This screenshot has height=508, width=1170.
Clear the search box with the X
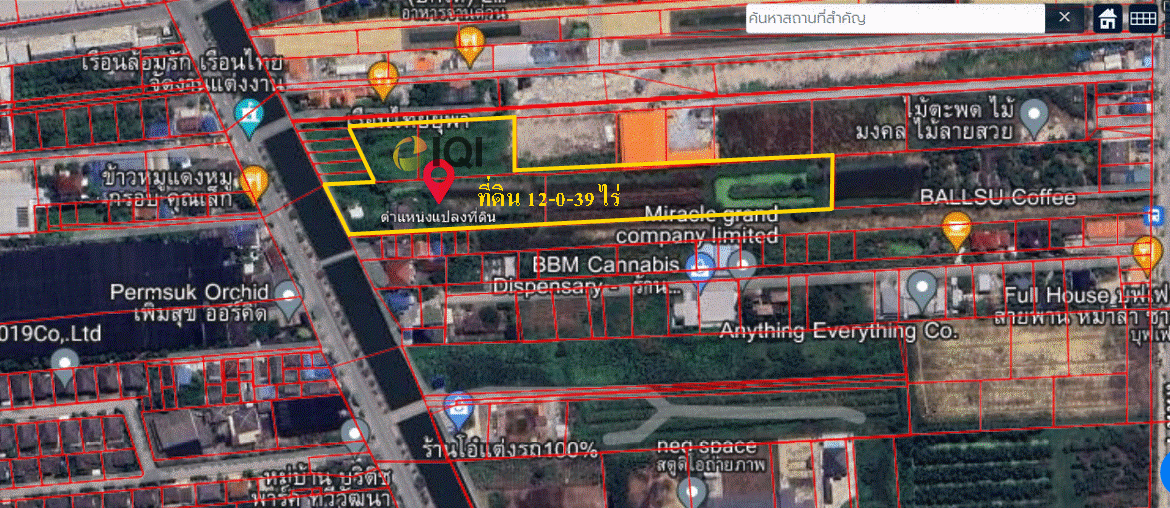pyautogui.click(x=1064, y=18)
